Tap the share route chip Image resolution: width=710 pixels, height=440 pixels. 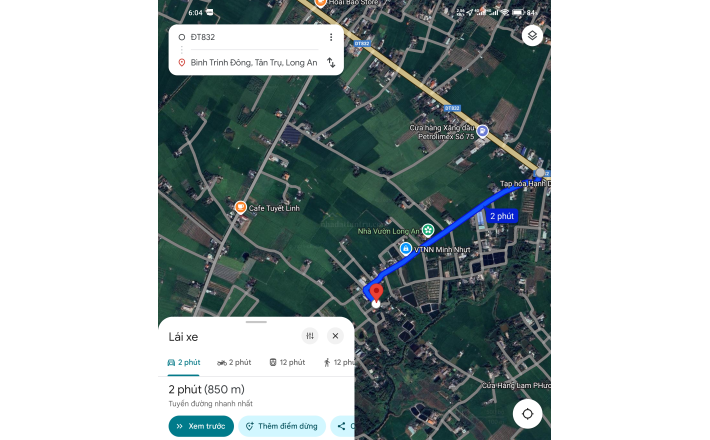343,426
